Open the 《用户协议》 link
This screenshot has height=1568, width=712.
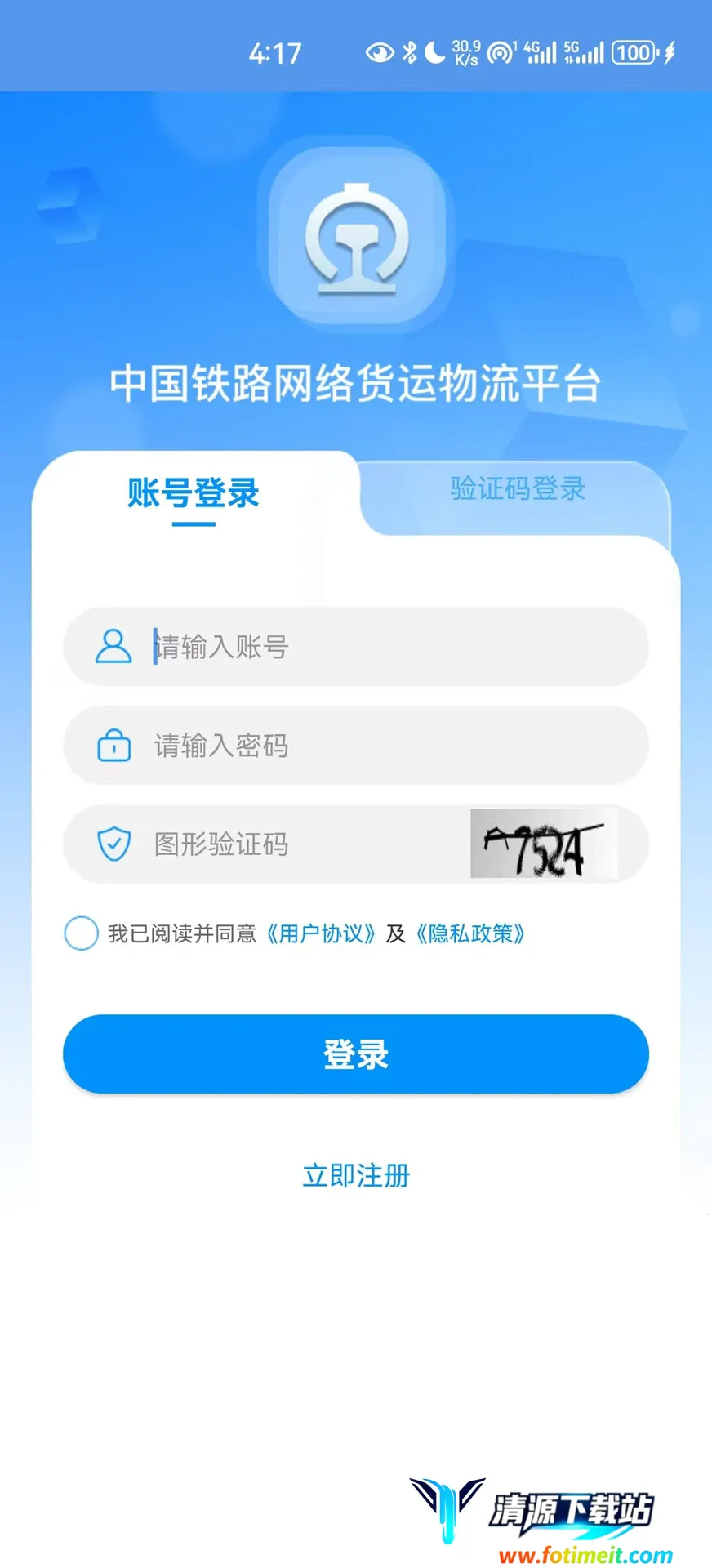(321, 933)
